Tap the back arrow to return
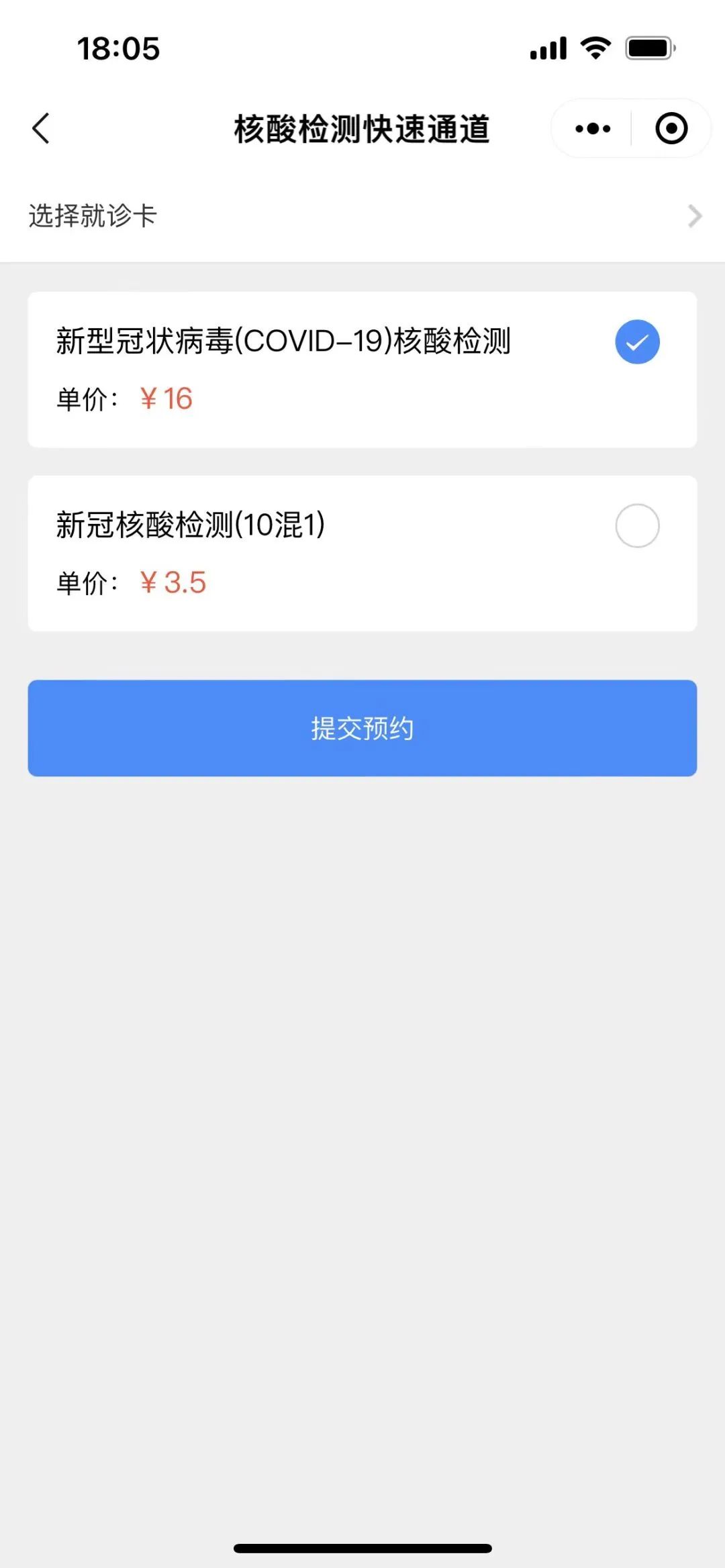 pyautogui.click(x=42, y=129)
